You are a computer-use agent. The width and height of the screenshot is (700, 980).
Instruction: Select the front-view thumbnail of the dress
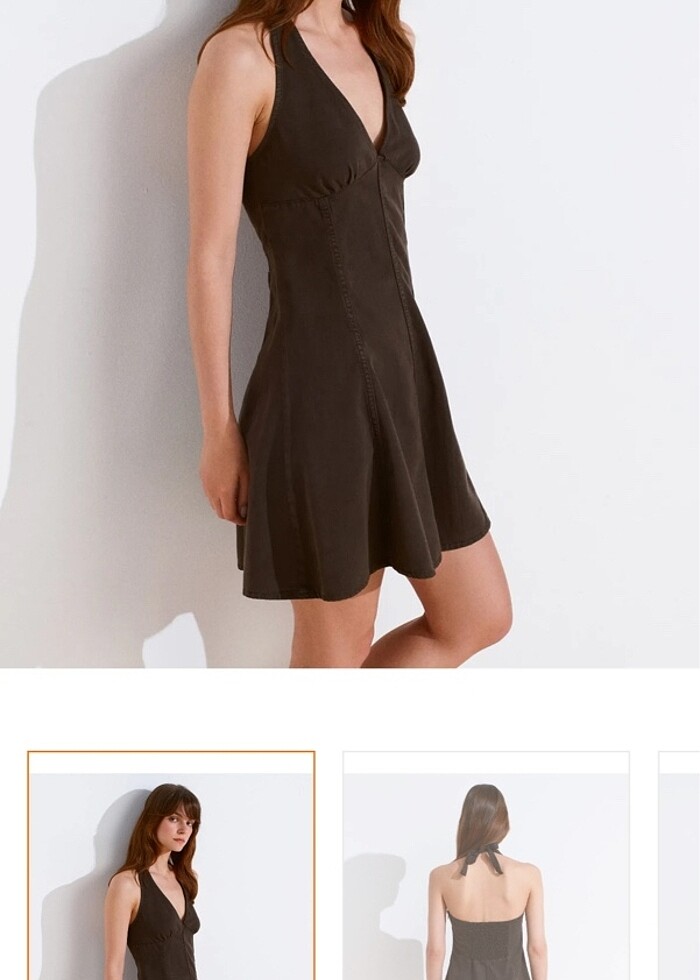coord(171,866)
